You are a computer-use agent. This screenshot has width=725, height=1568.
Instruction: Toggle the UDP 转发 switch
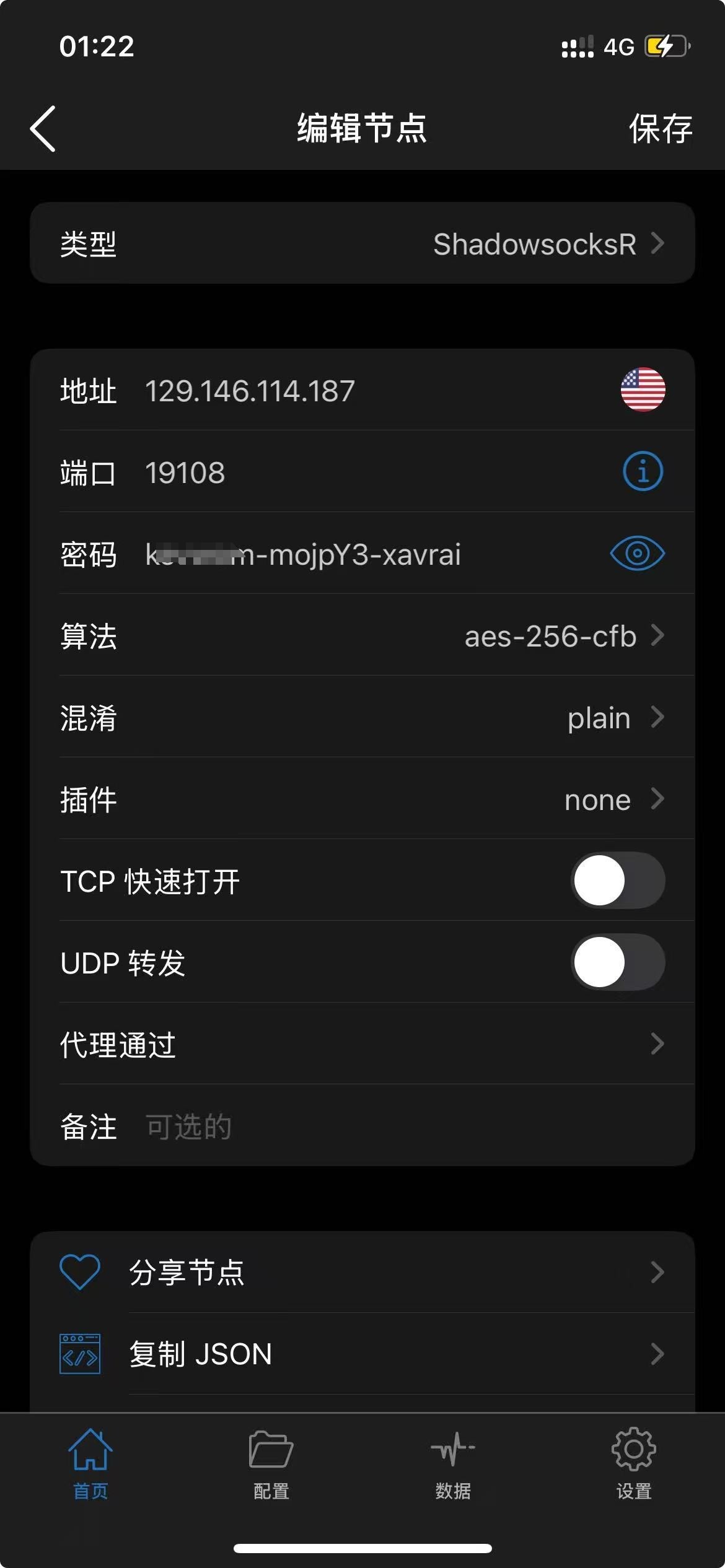pos(617,962)
